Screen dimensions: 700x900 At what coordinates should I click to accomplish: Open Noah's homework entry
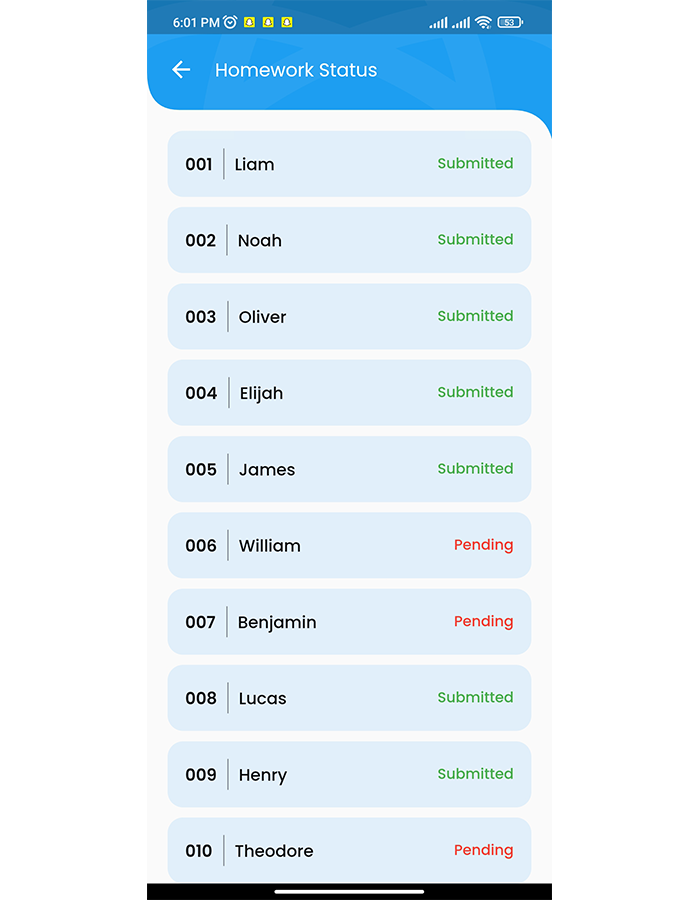pyautogui.click(x=349, y=240)
